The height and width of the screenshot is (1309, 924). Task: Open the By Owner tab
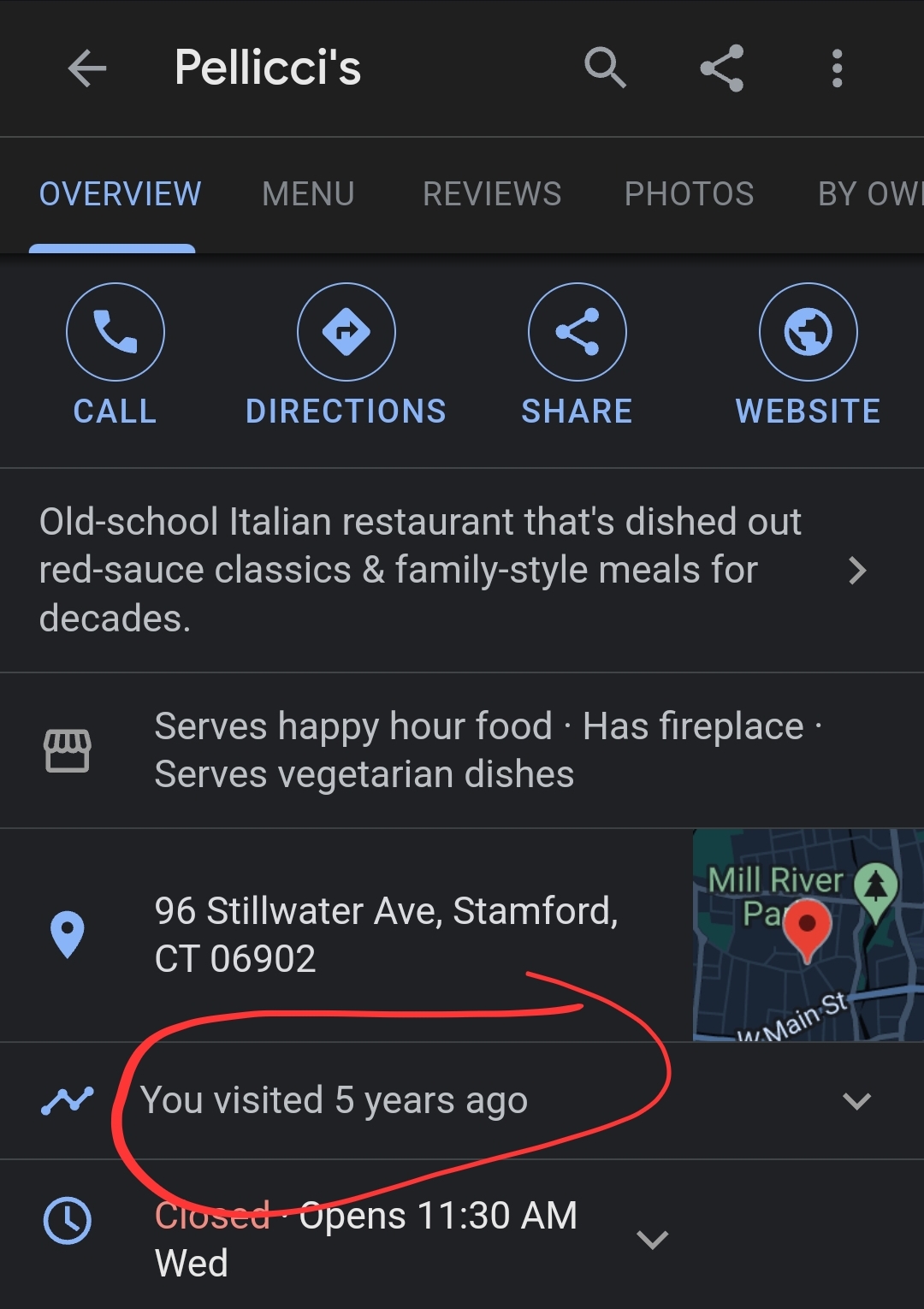(x=868, y=194)
